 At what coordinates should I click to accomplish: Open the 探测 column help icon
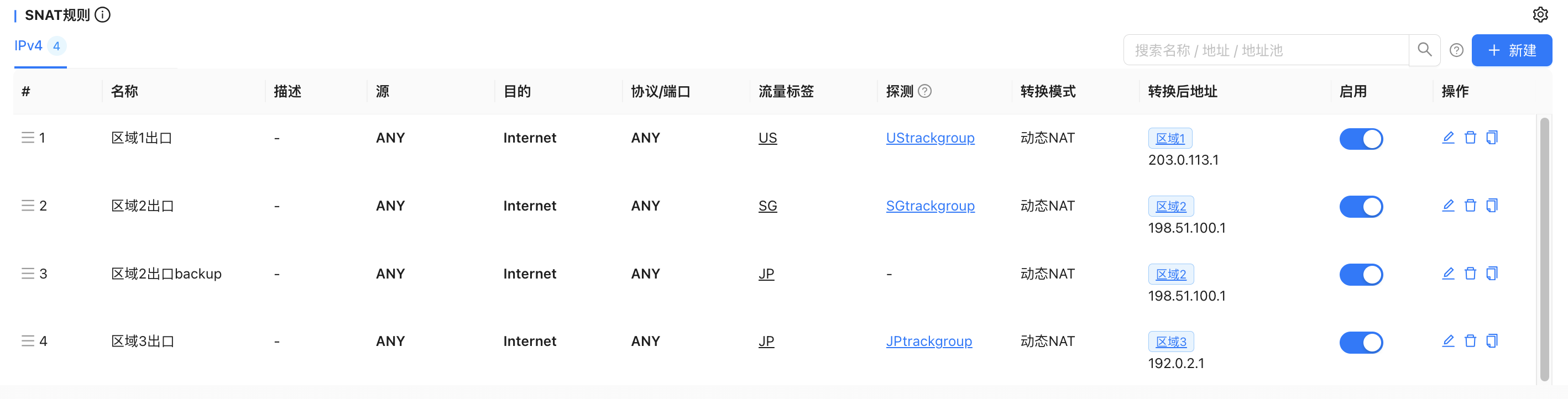pos(924,91)
